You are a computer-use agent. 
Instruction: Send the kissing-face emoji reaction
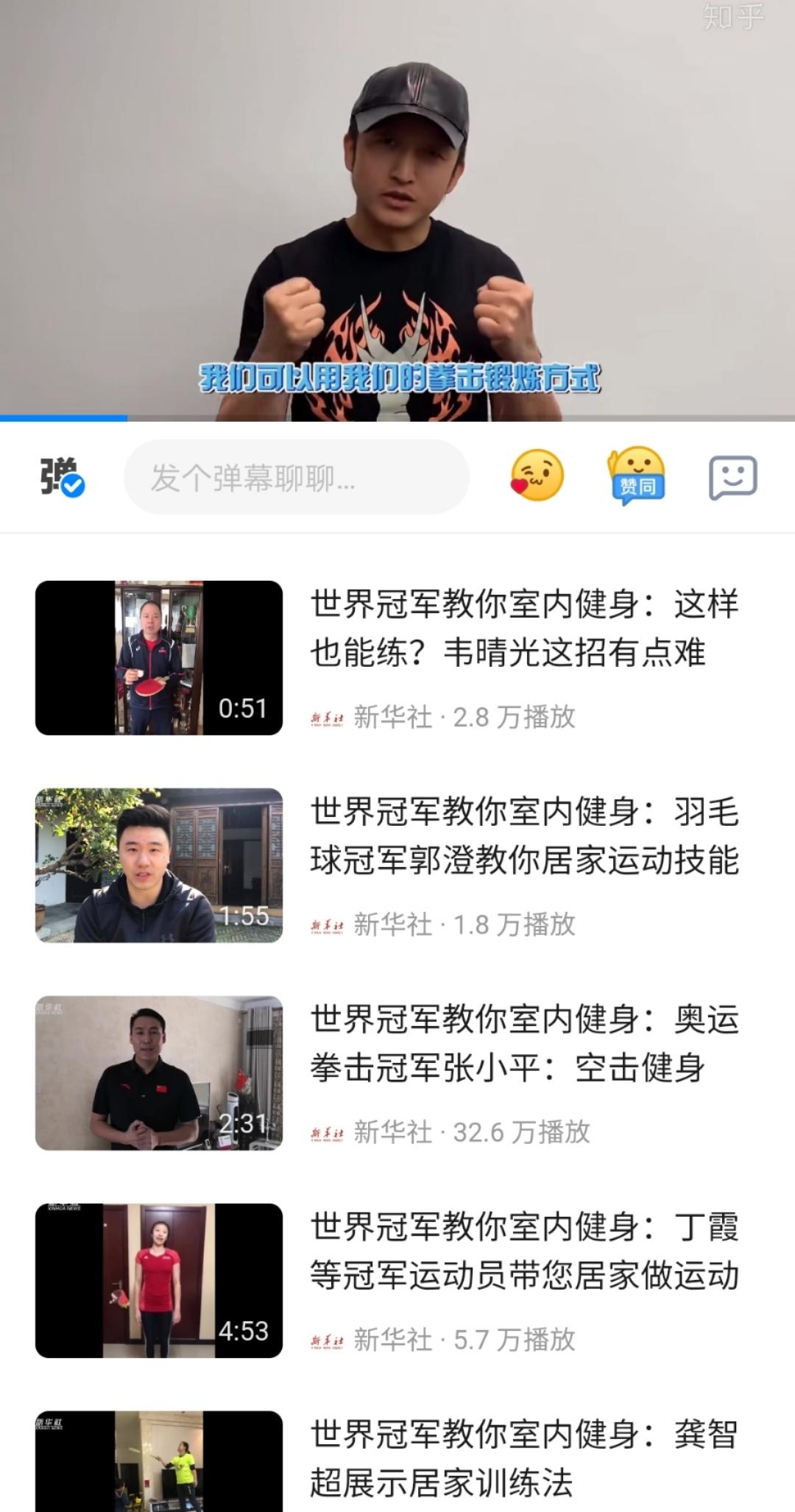(x=537, y=476)
